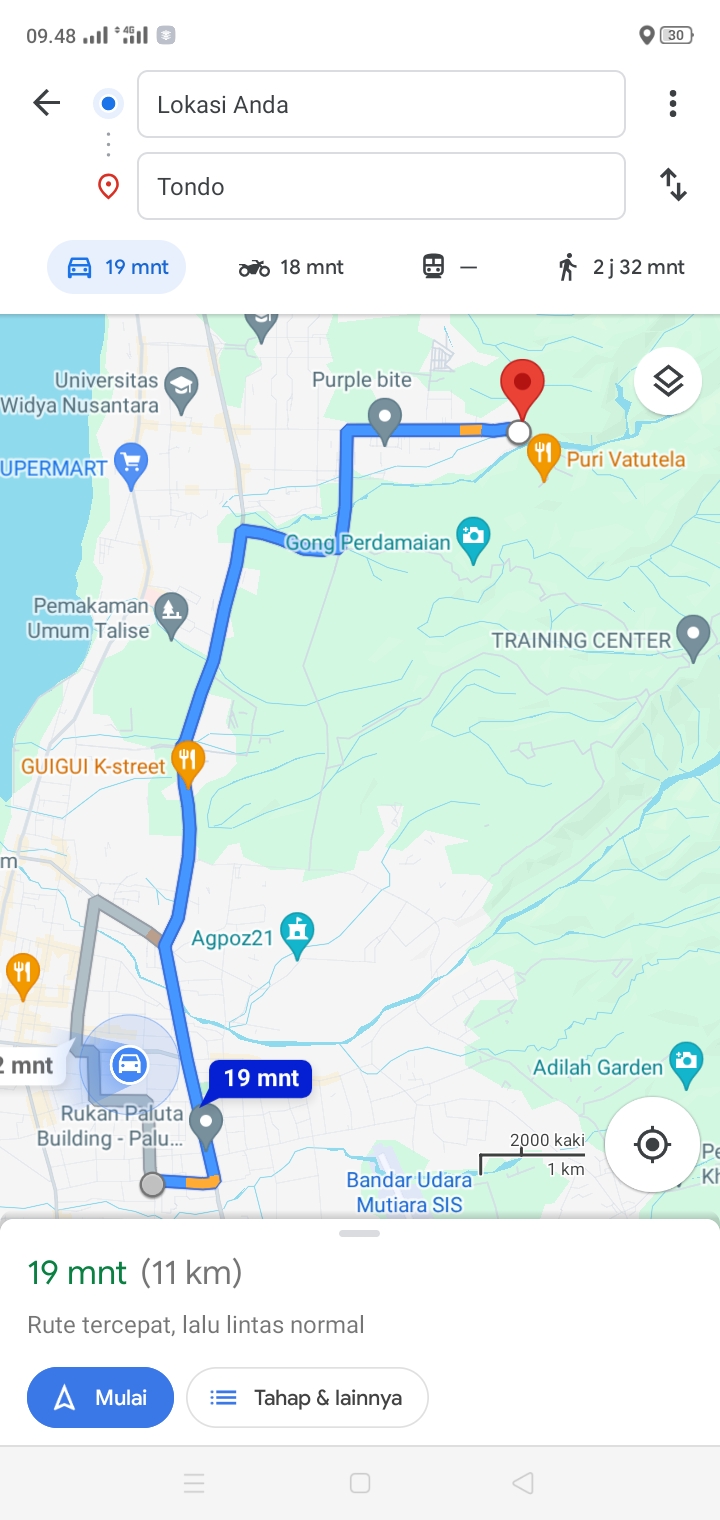
Task: Tap the Puri Vatutela restaurant marker
Action: [543, 456]
